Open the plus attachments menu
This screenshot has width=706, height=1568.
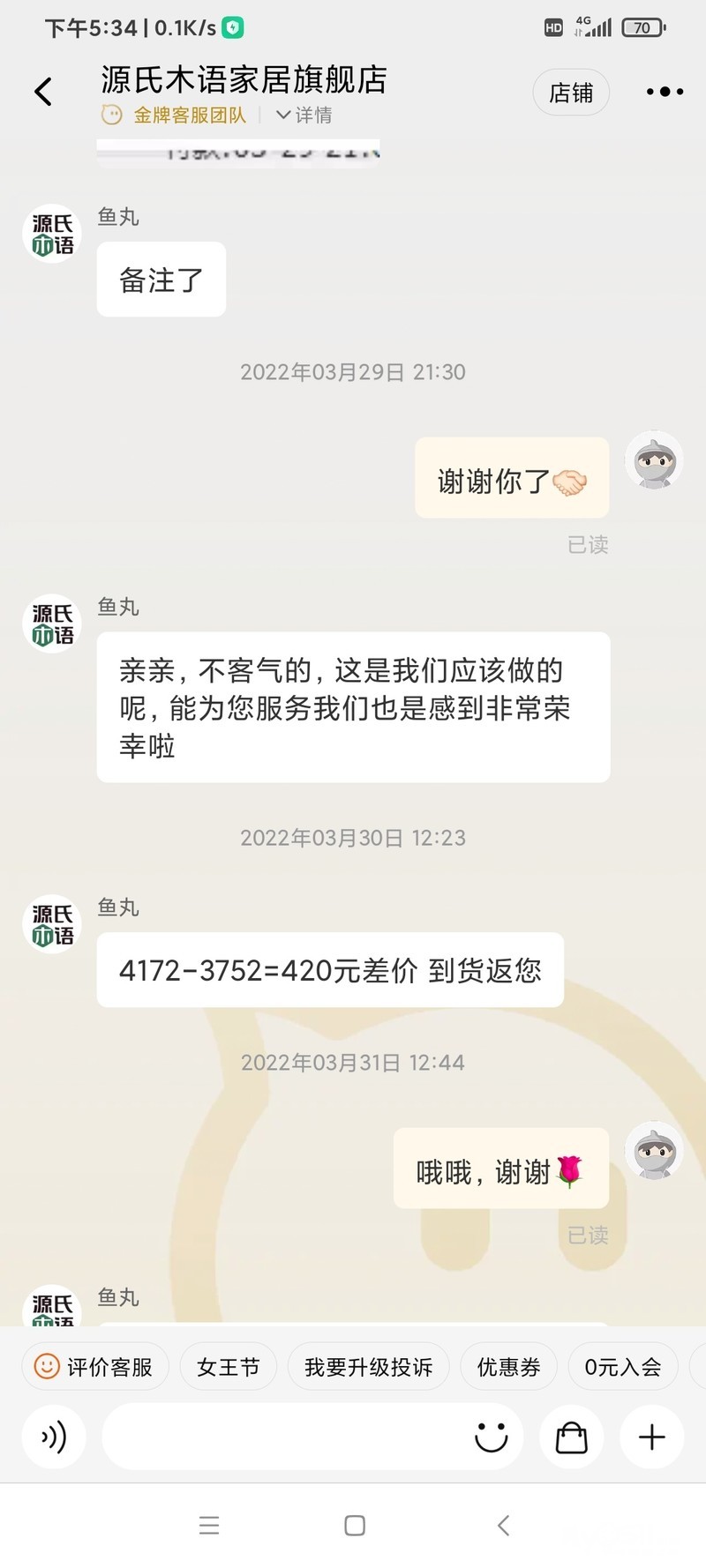(x=651, y=1437)
